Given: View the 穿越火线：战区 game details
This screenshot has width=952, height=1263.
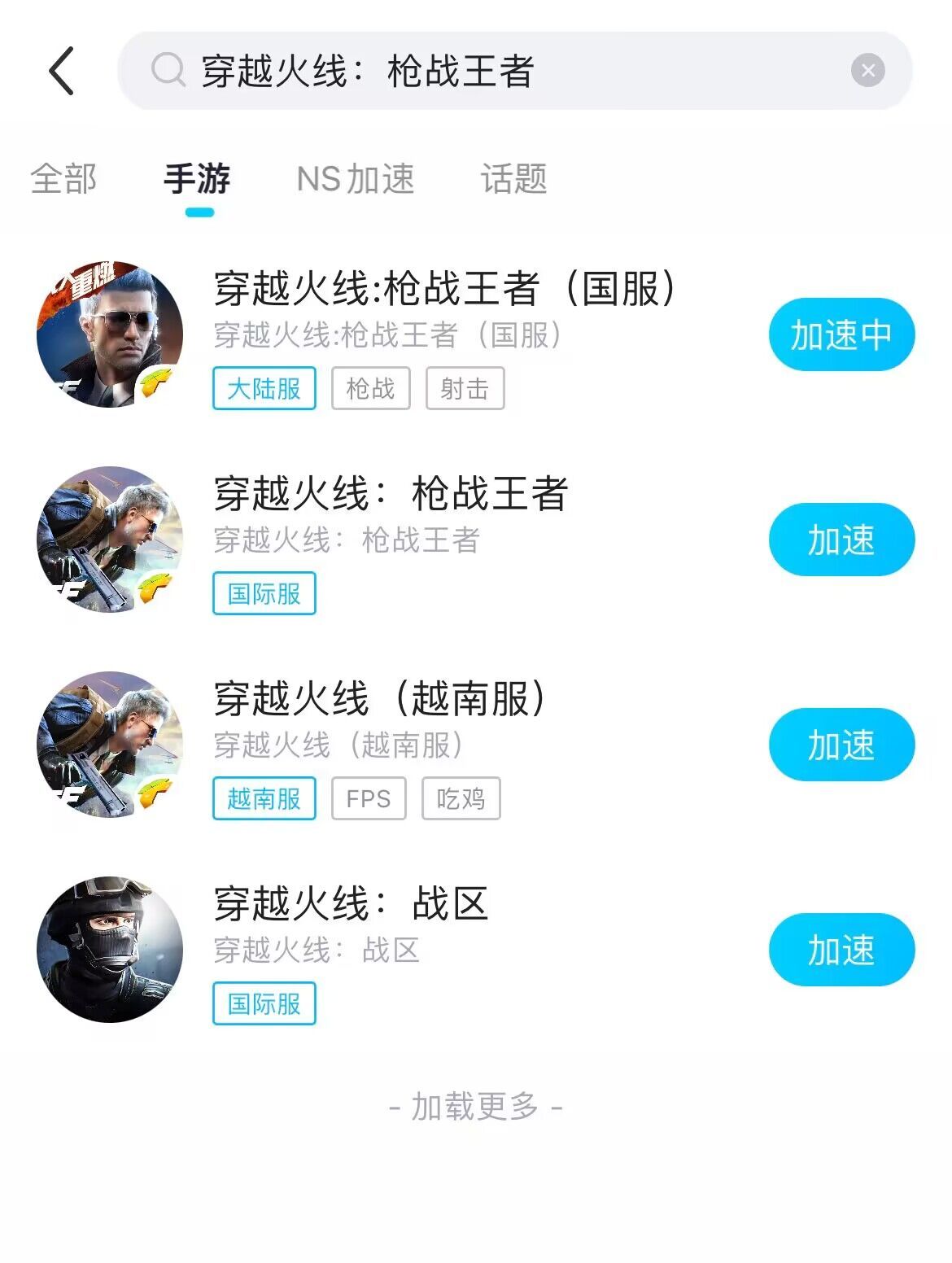Looking at the screenshot, I should [351, 905].
